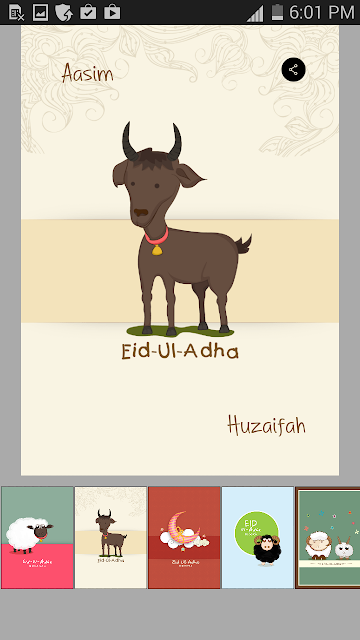Share the Eid-Ul-Adha greeting card

(293, 69)
